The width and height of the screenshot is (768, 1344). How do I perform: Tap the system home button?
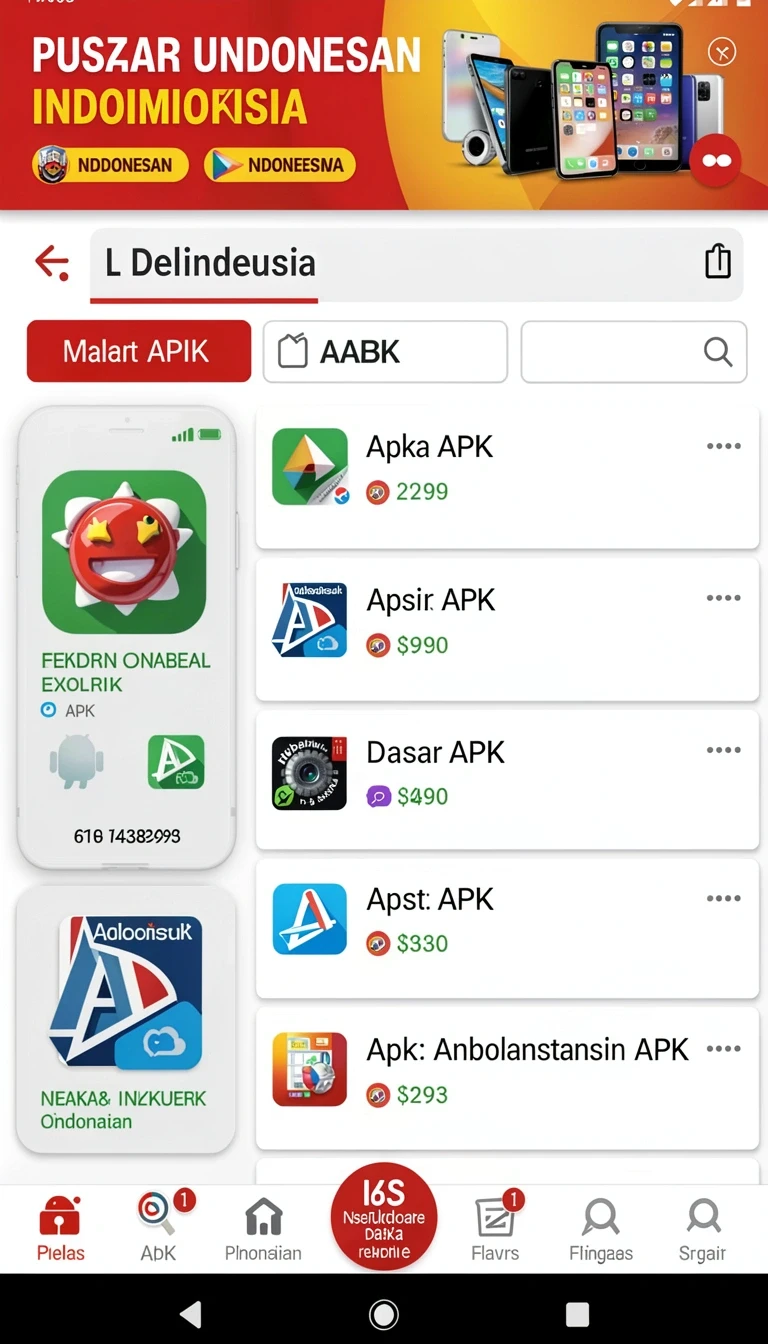(384, 1313)
